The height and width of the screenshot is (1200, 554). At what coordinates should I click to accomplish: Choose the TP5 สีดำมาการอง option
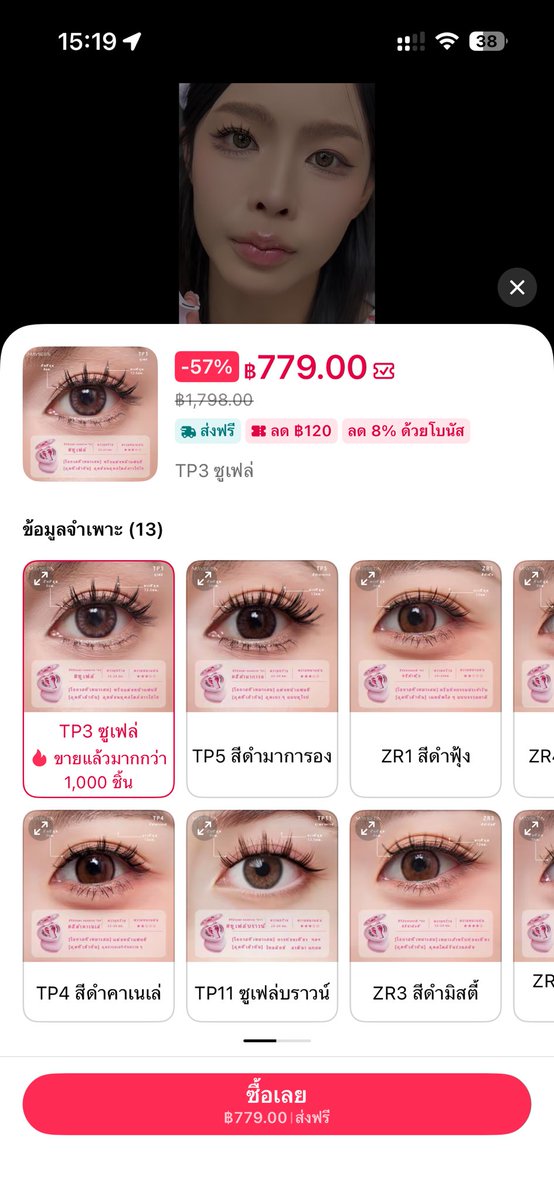coord(262,679)
